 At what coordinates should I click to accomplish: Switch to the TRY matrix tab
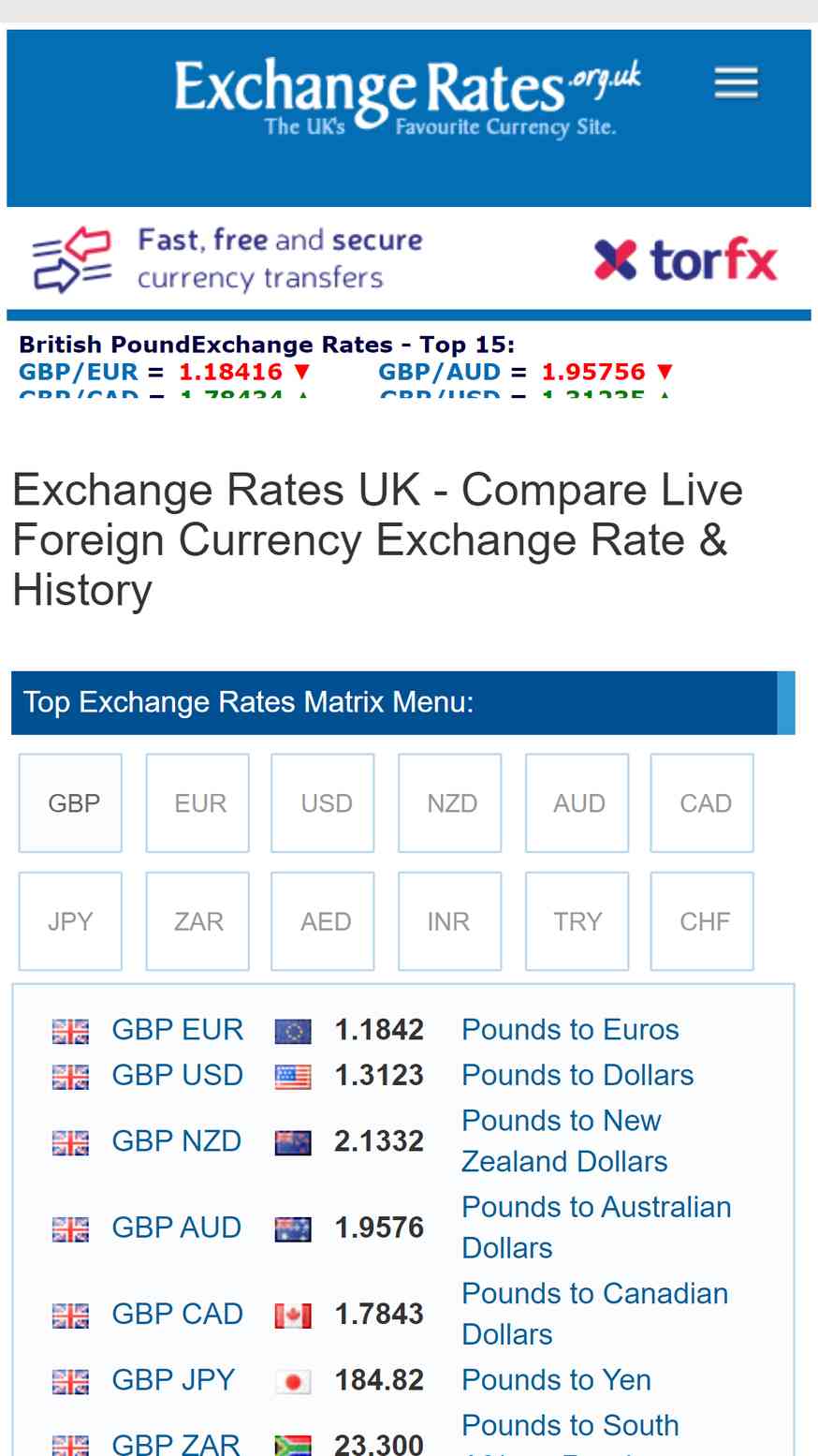click(x=577, y=921)
